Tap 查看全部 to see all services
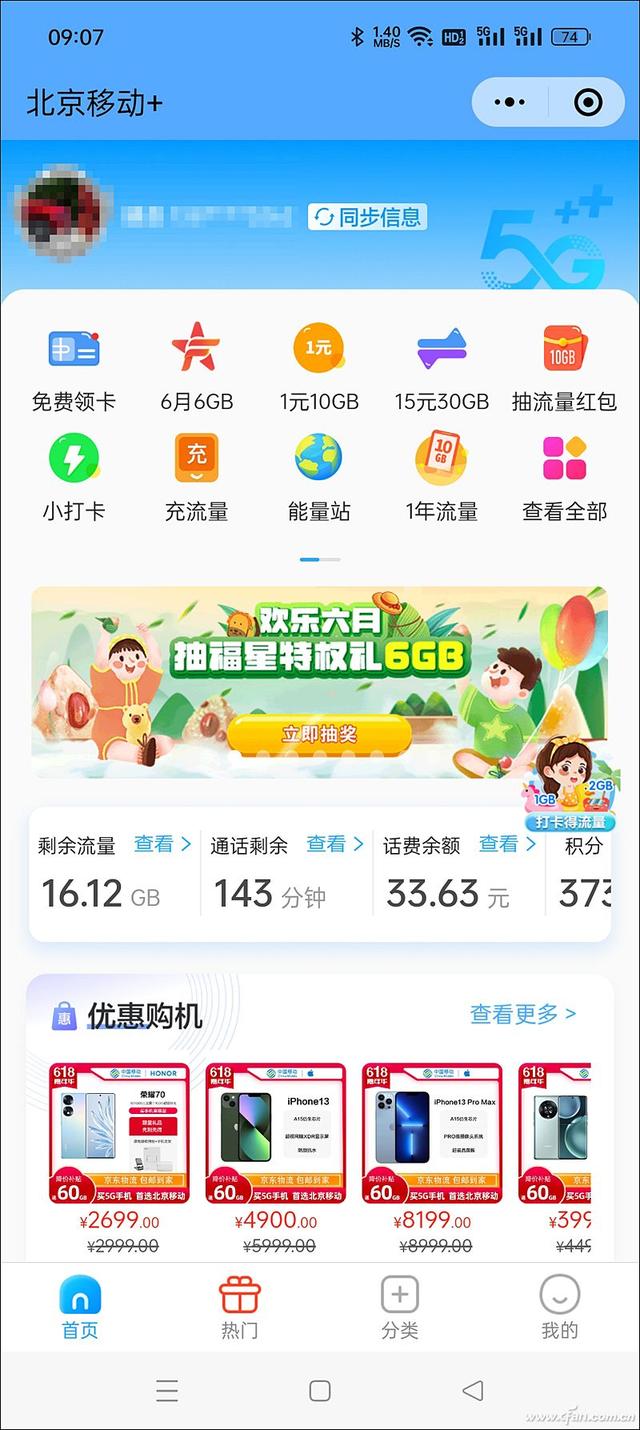 tap(564, 477)
